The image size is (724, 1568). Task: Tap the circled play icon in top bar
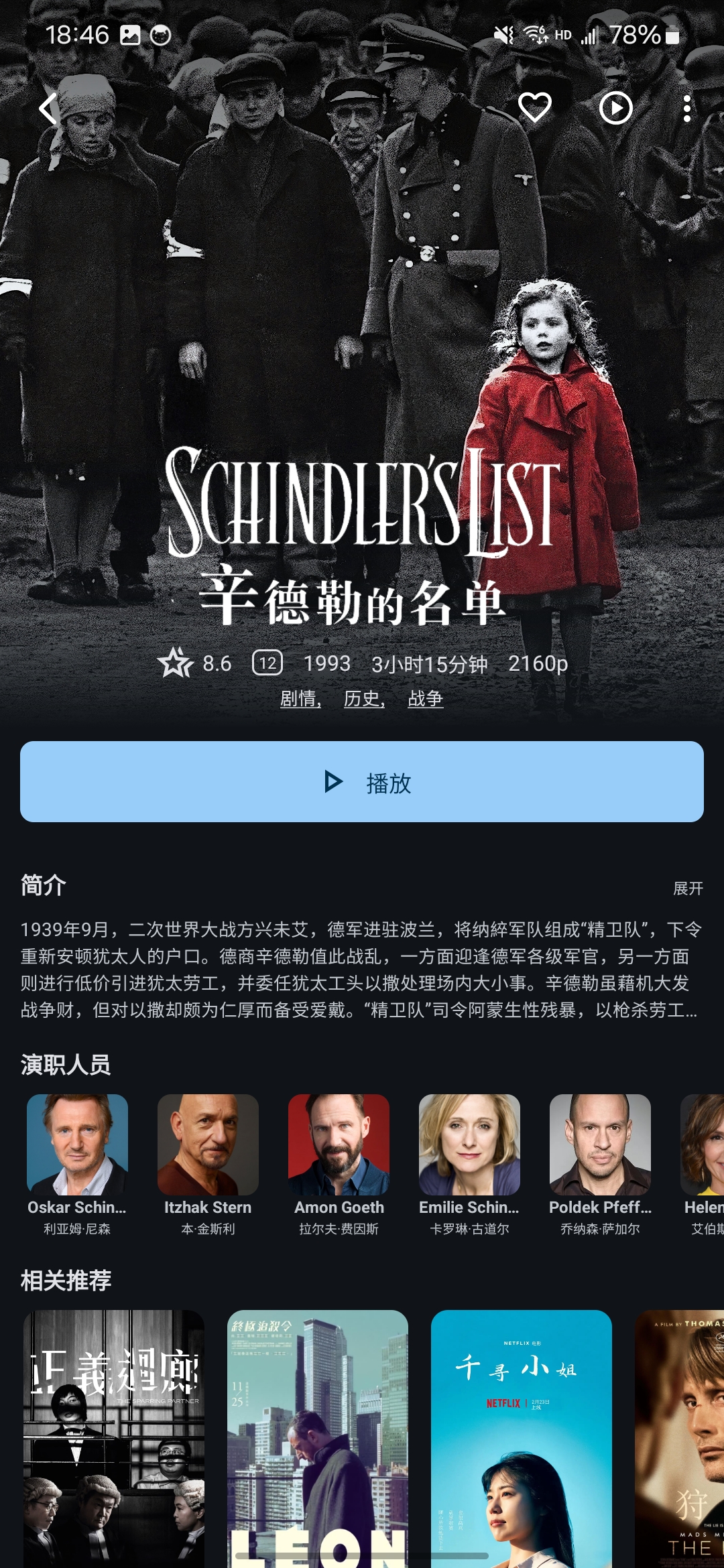pyautogui.click(x=615, y=108)
